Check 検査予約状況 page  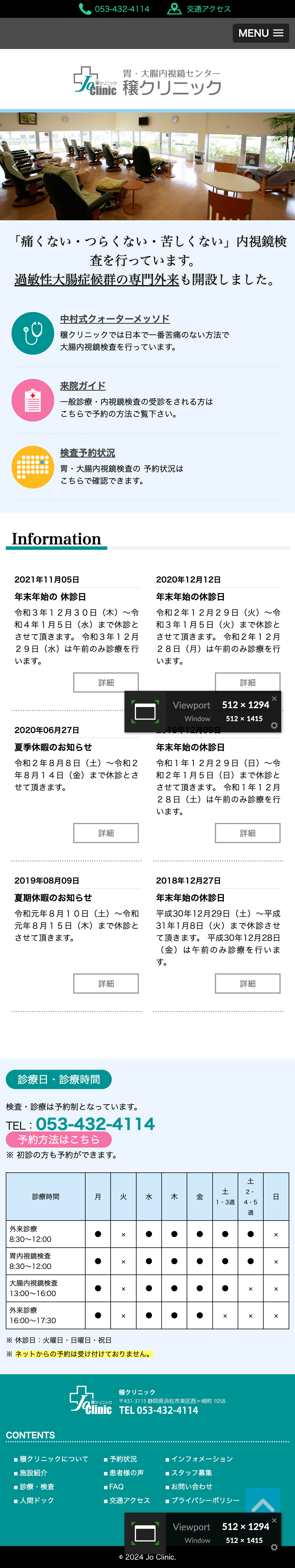coord(87,453)
